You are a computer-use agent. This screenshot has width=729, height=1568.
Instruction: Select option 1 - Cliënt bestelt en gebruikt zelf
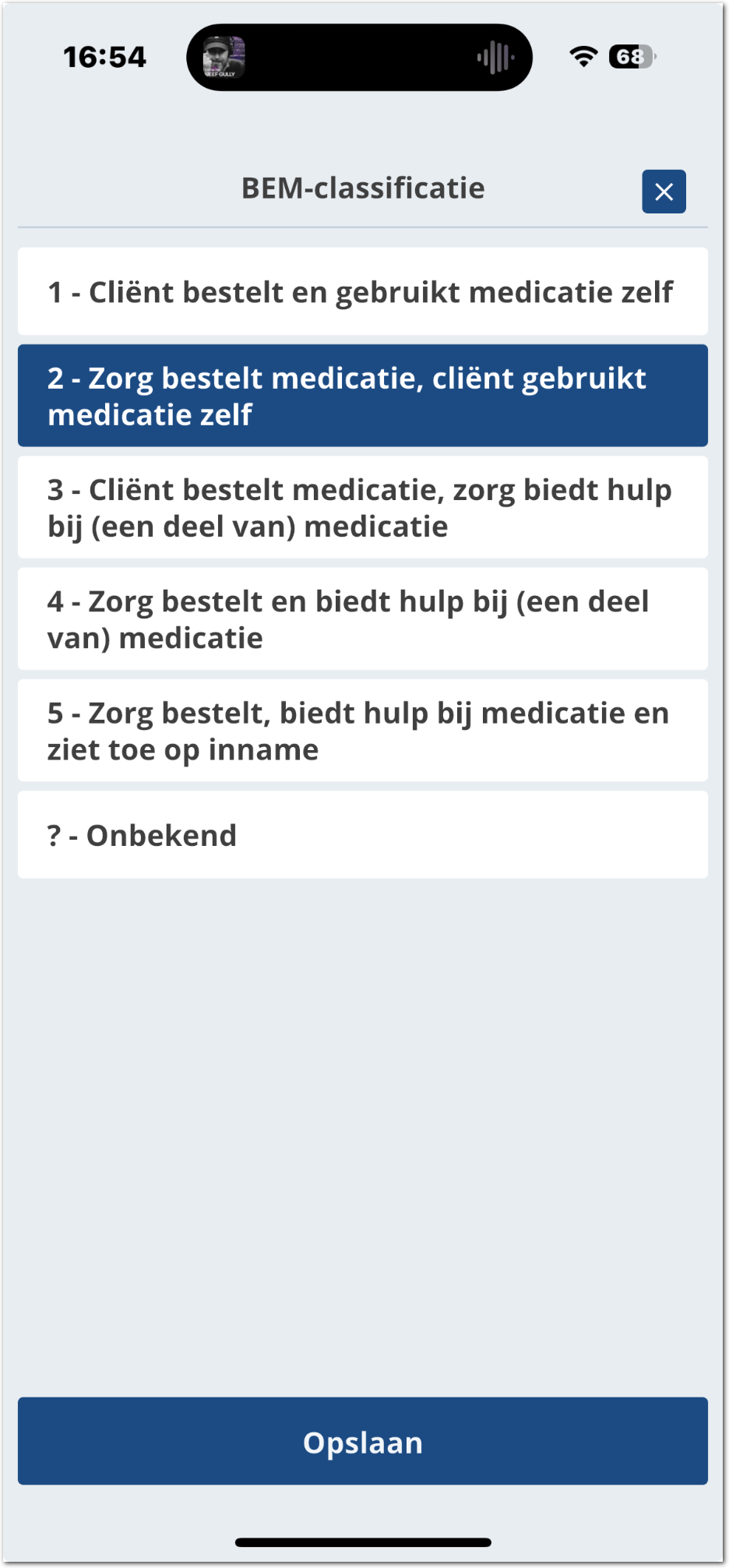(x=362, y=292)
